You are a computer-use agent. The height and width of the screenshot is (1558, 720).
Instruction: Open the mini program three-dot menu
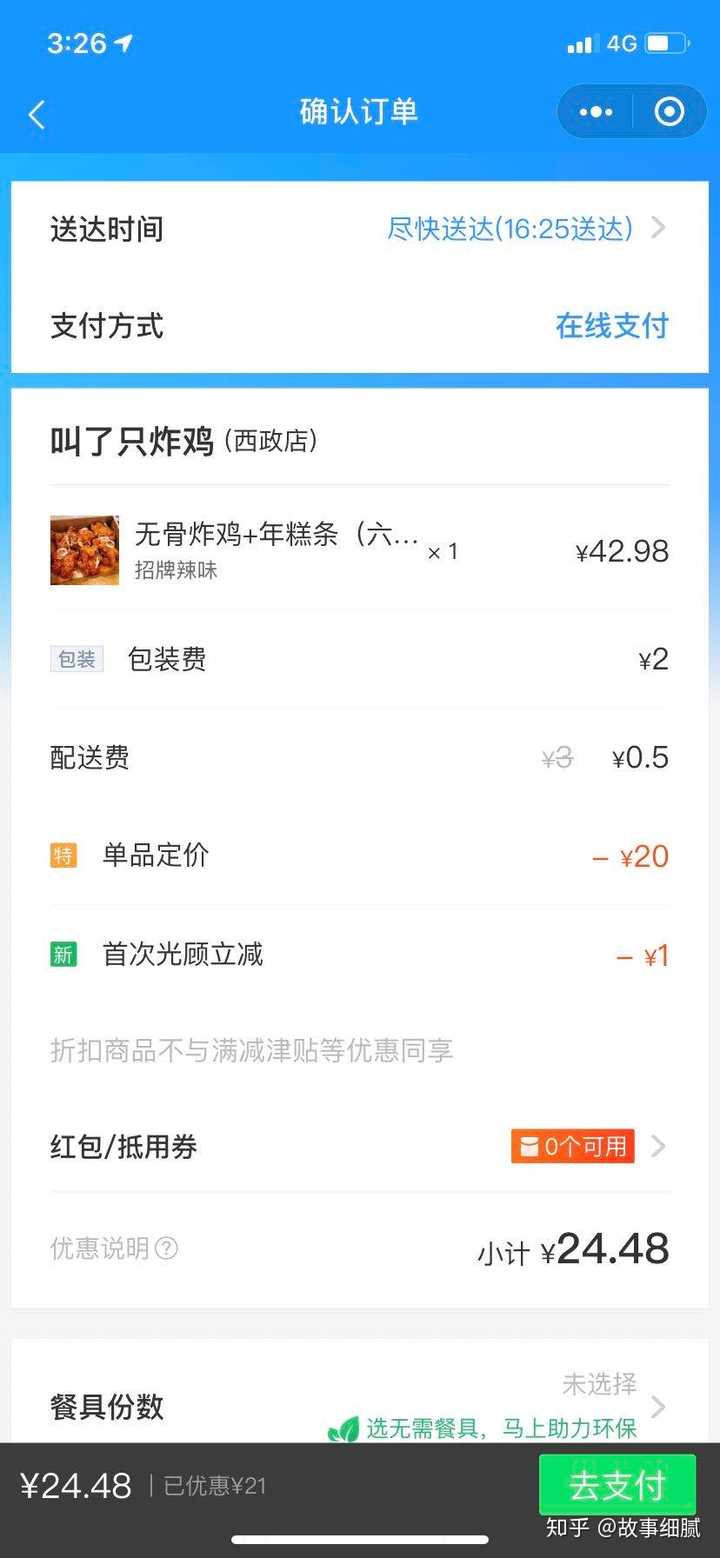596,112
